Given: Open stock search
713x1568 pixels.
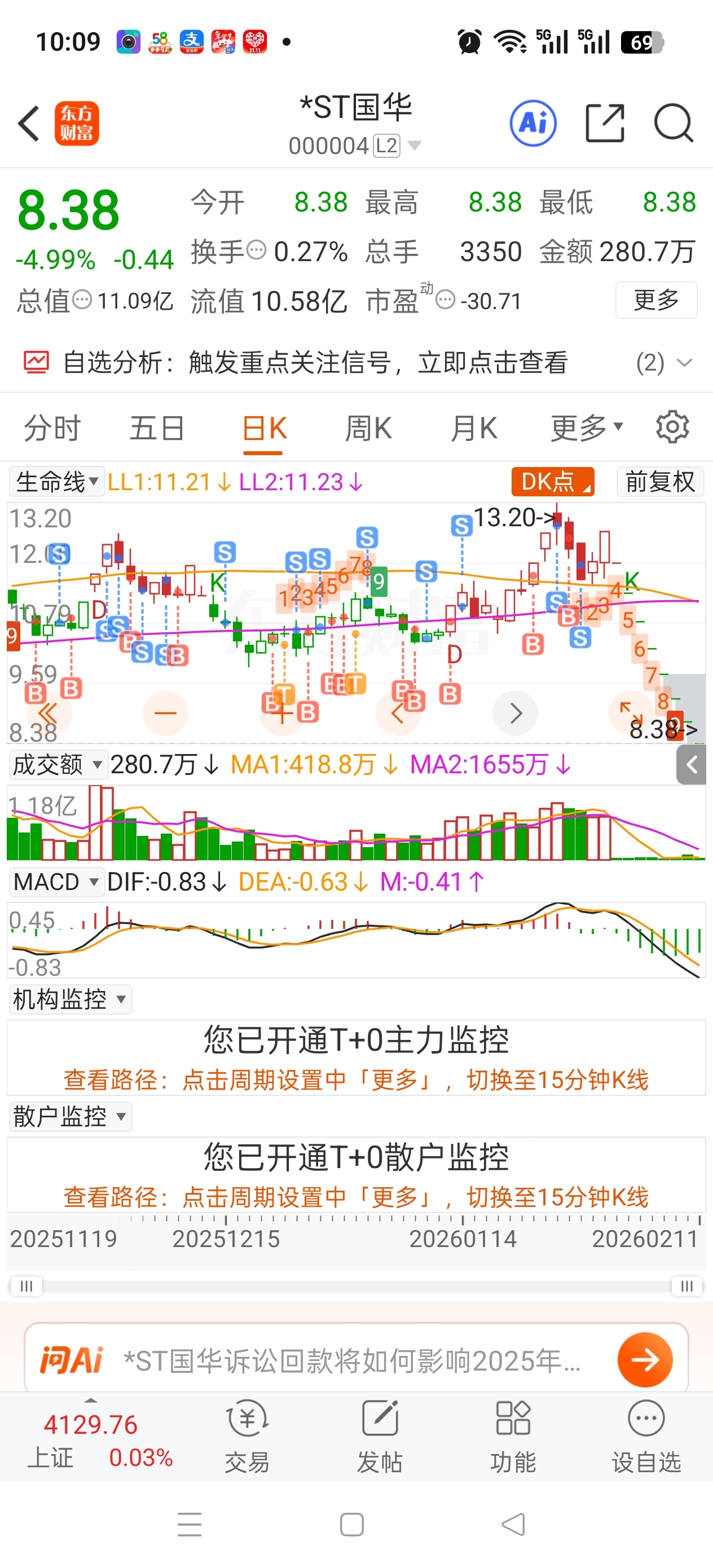Looking at the screenshot, I should coord(673,124).
